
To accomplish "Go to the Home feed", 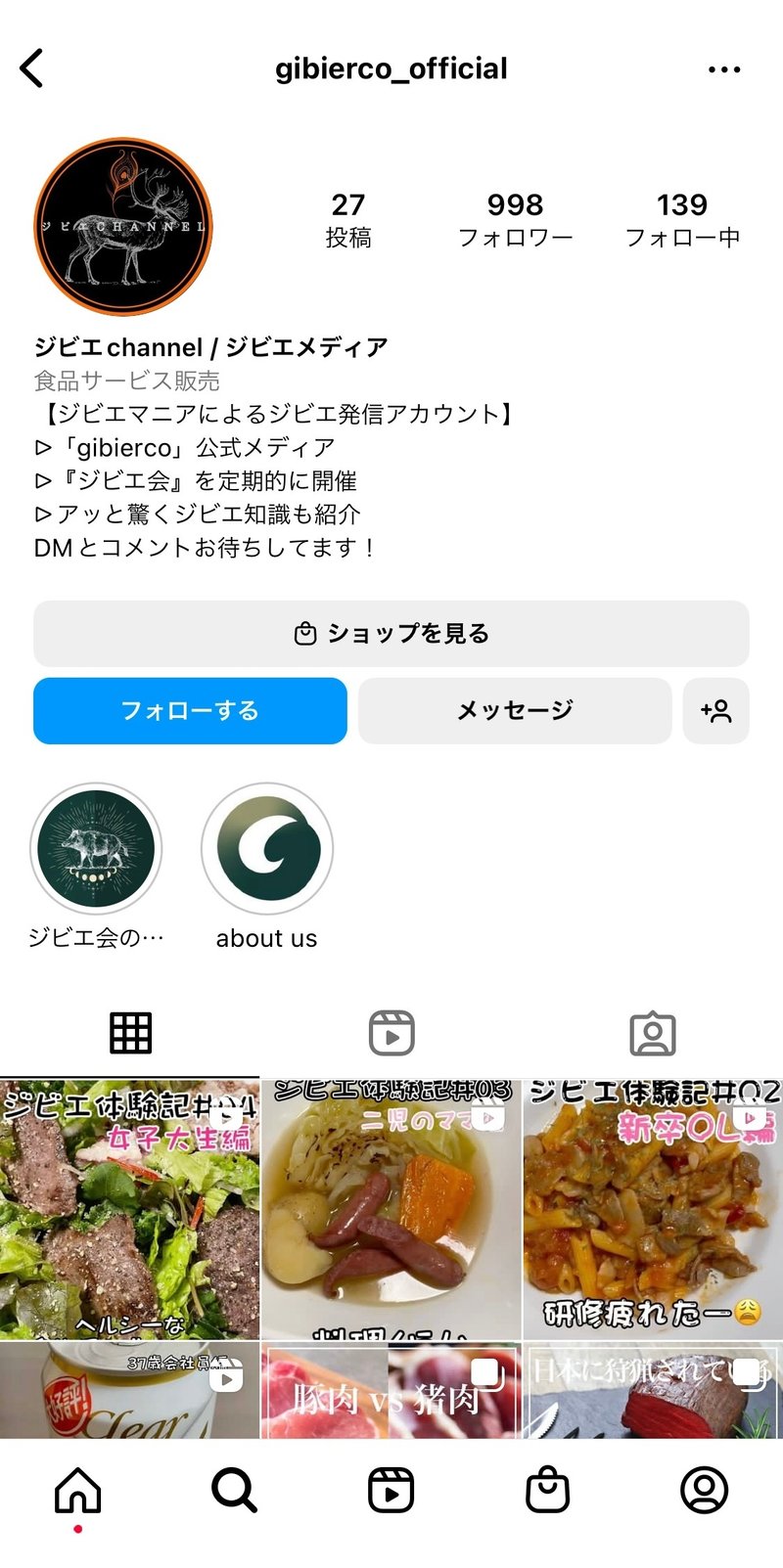I will pos(78,1491).
